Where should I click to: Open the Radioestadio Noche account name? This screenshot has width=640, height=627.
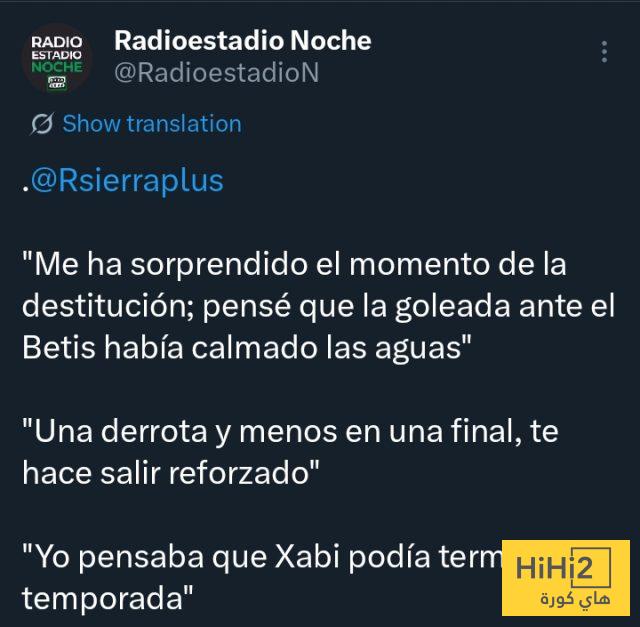(243, 41)
